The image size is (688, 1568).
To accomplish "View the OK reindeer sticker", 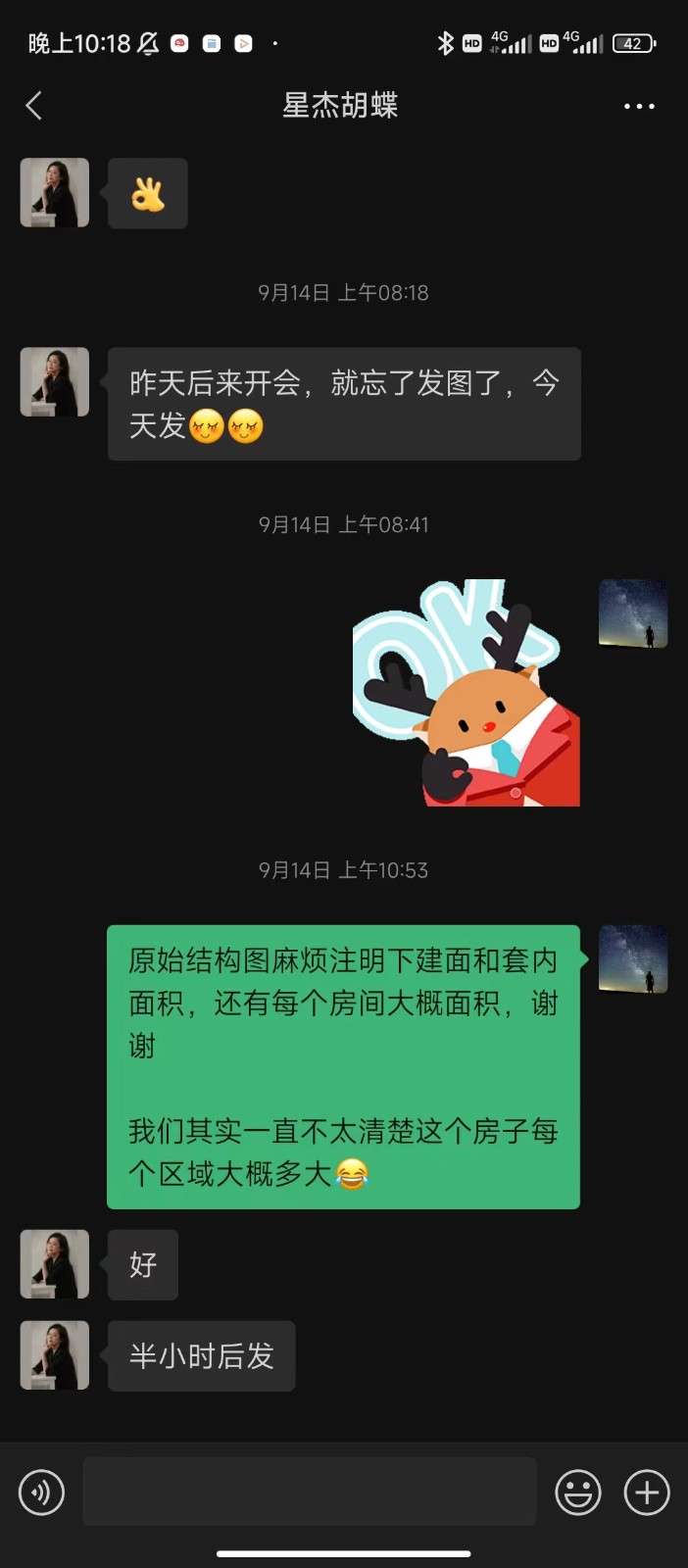I will (x=467, y=693).
